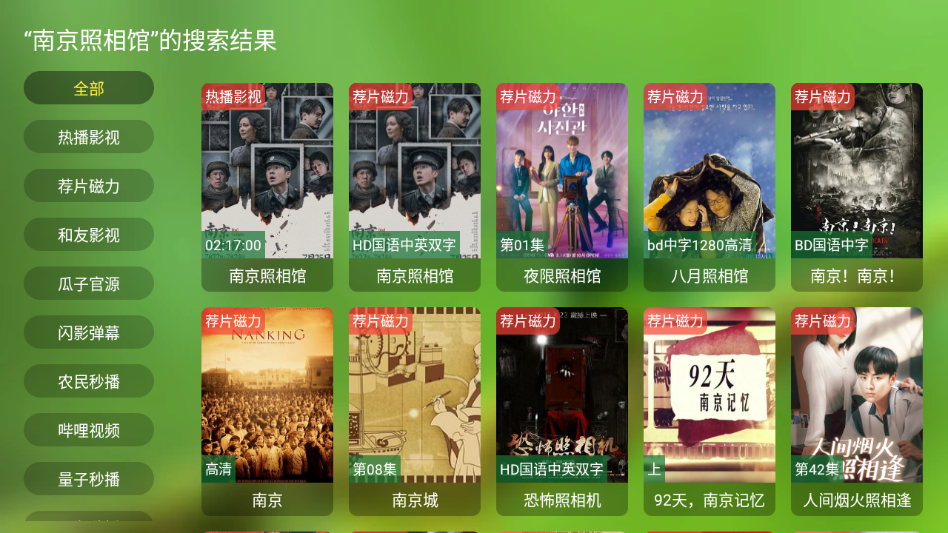This screenshot has height=533, width=948.
Task: Open 南京城 series card
Action: click(414, 411)
